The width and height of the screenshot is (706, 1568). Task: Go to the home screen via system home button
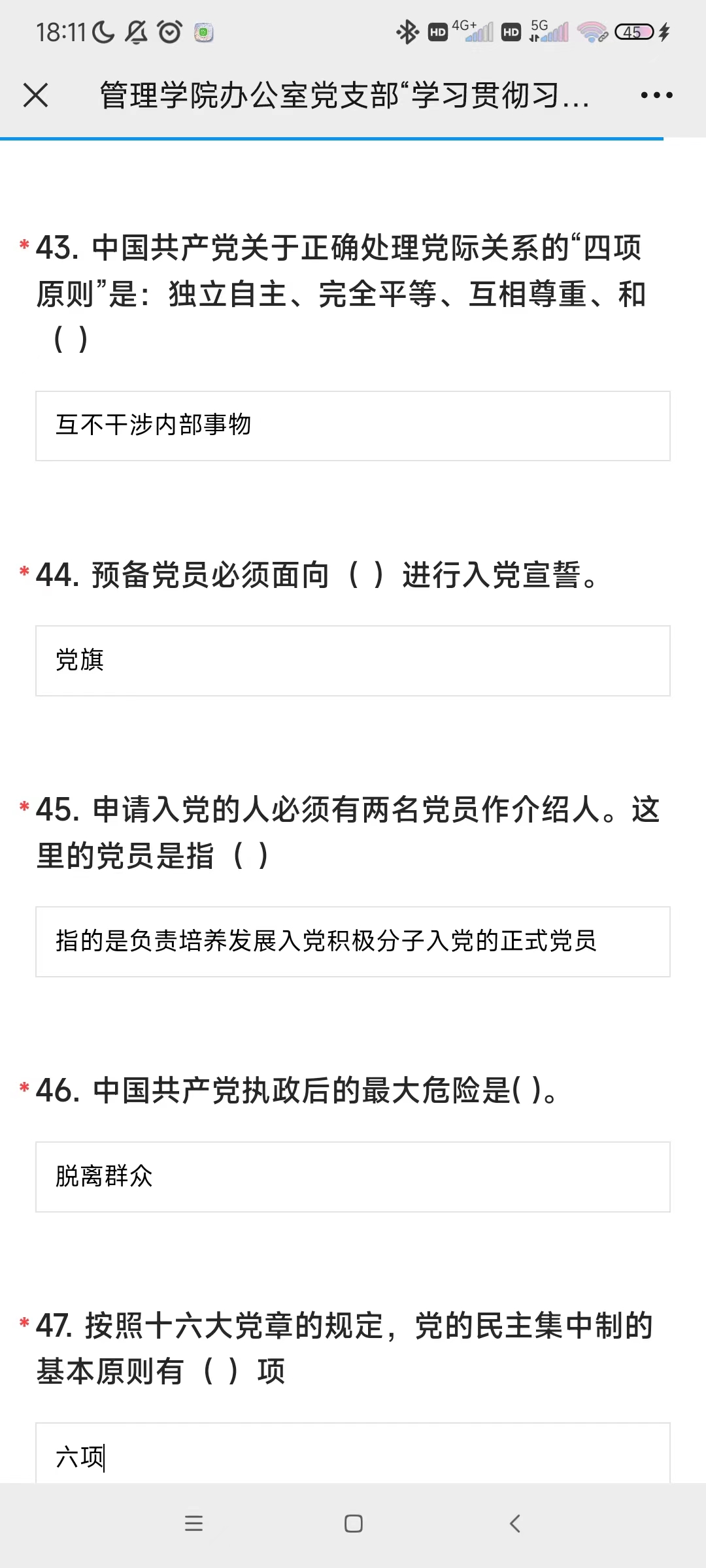(353, 1524)
